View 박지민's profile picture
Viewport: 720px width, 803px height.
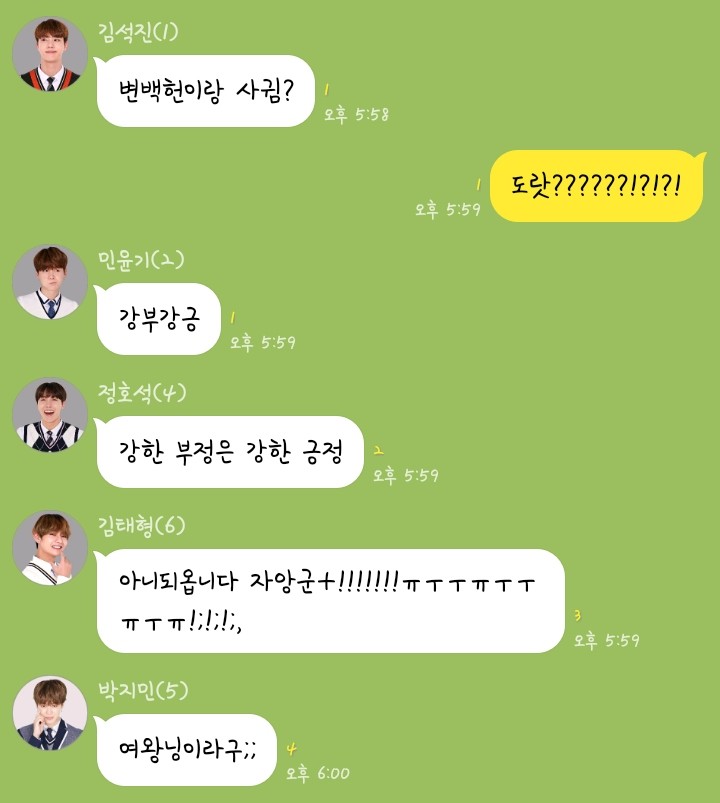(50, 713)
